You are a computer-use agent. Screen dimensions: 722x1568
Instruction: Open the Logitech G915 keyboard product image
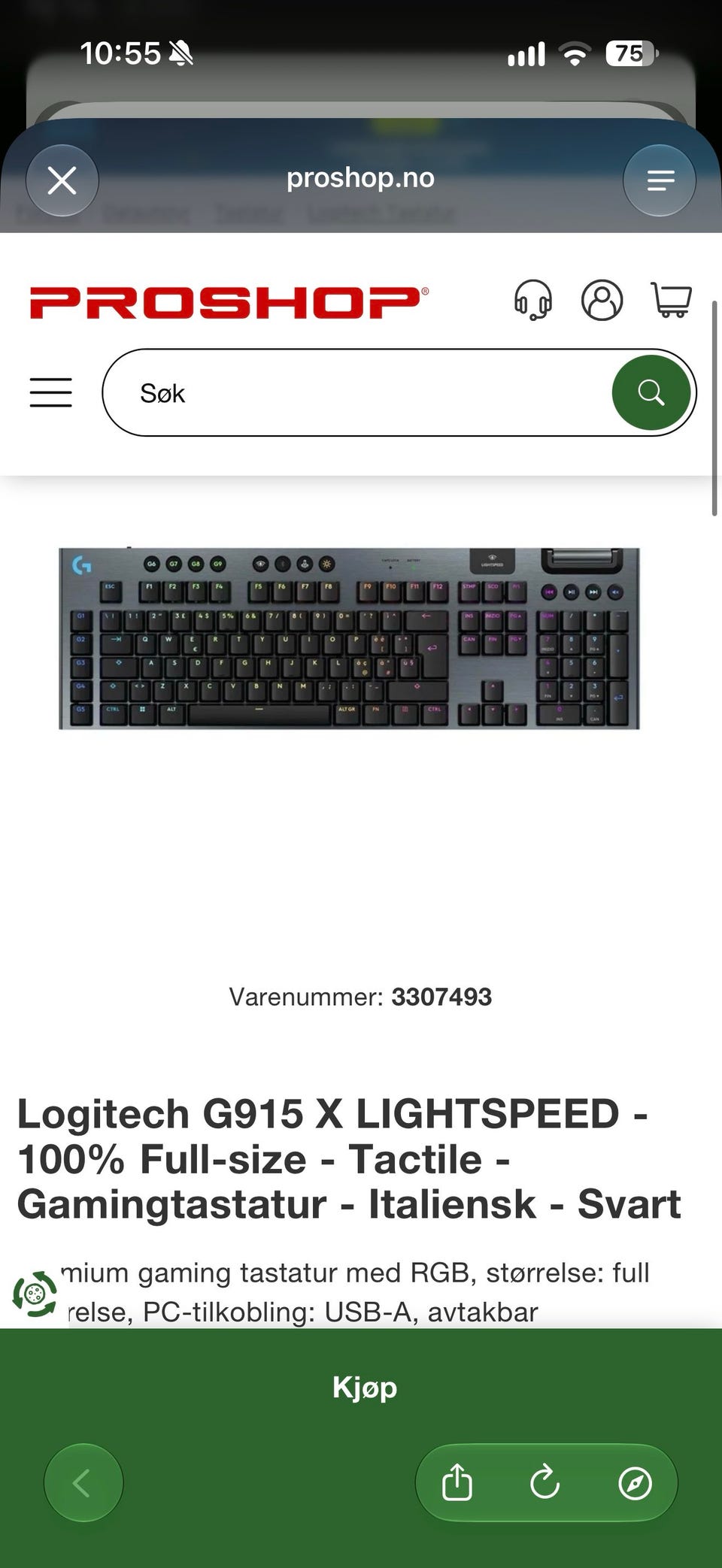tap(349, 637)
